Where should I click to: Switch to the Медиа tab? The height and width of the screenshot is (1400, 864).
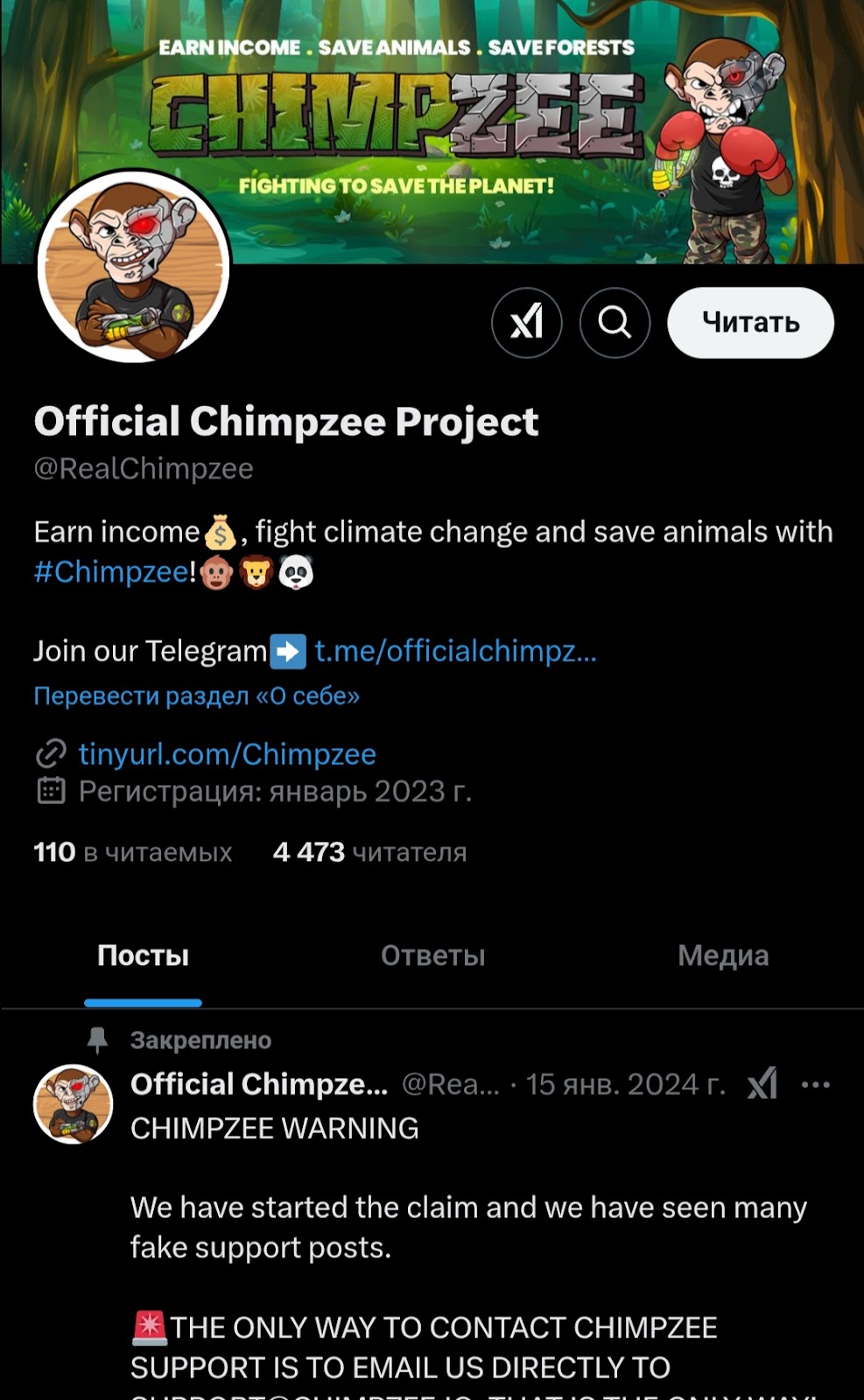click(722, 955)
